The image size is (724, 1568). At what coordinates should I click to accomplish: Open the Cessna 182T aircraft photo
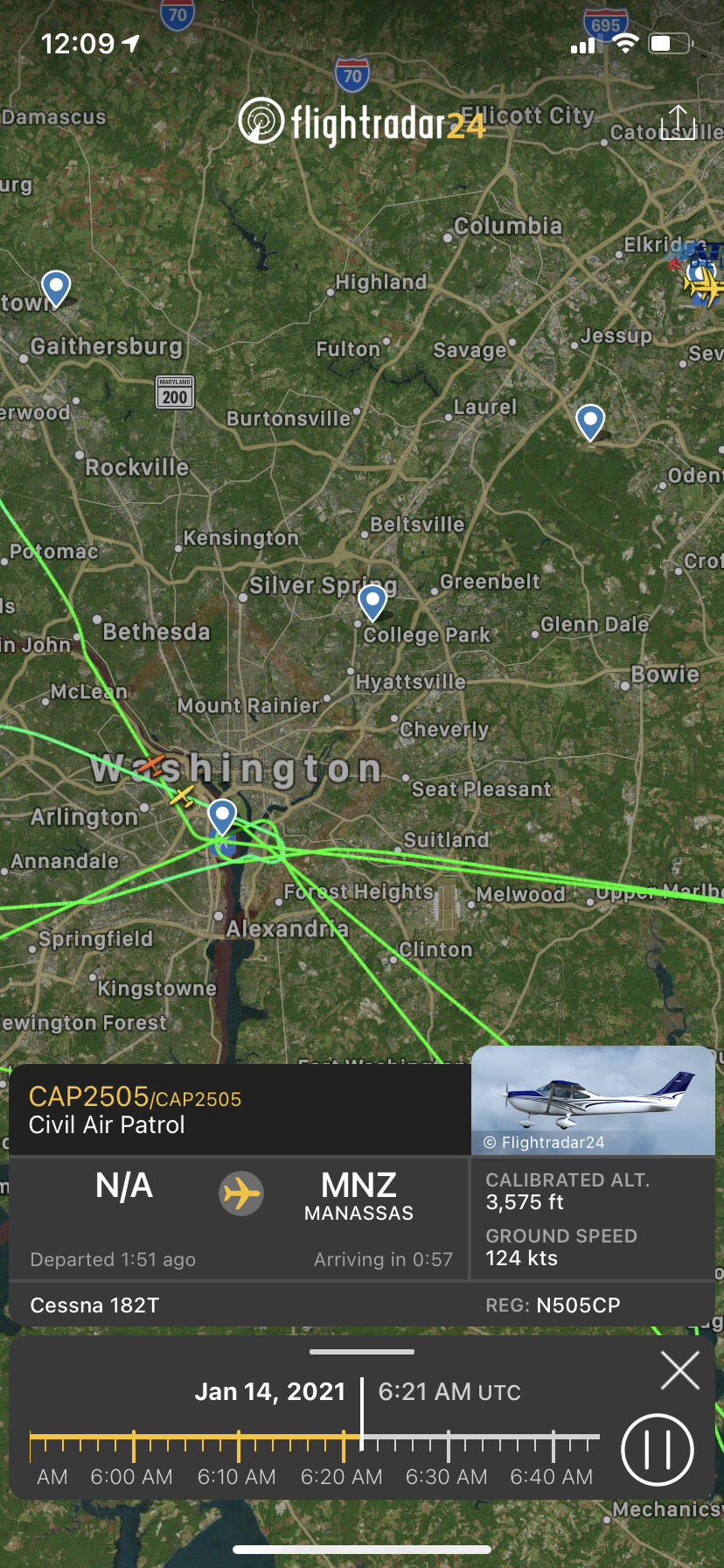[593, 1100]
